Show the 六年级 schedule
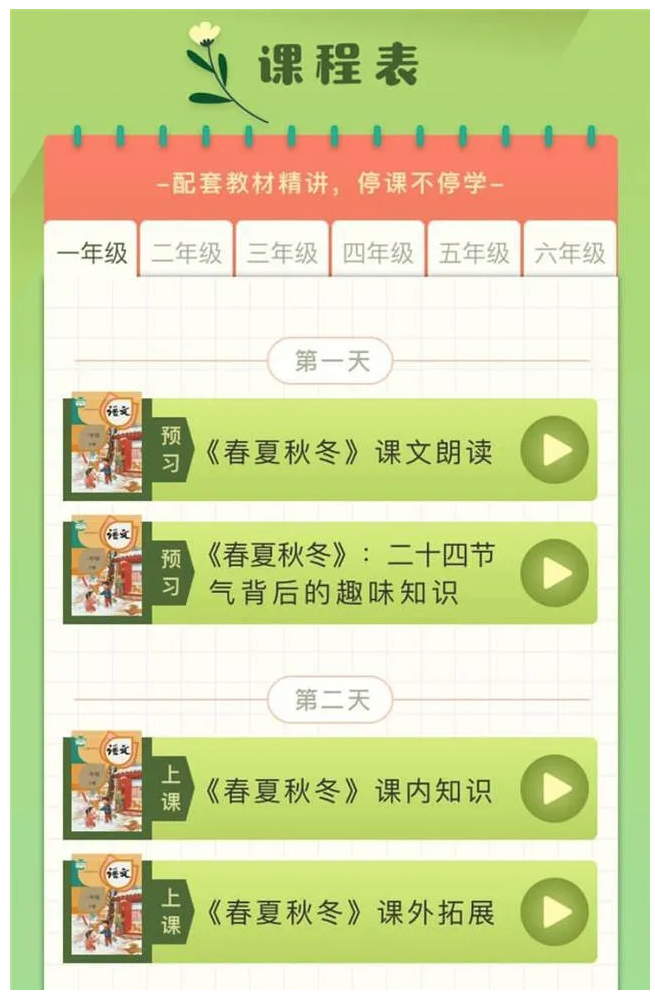Screen dimensions: 655x996 (569, 253)
